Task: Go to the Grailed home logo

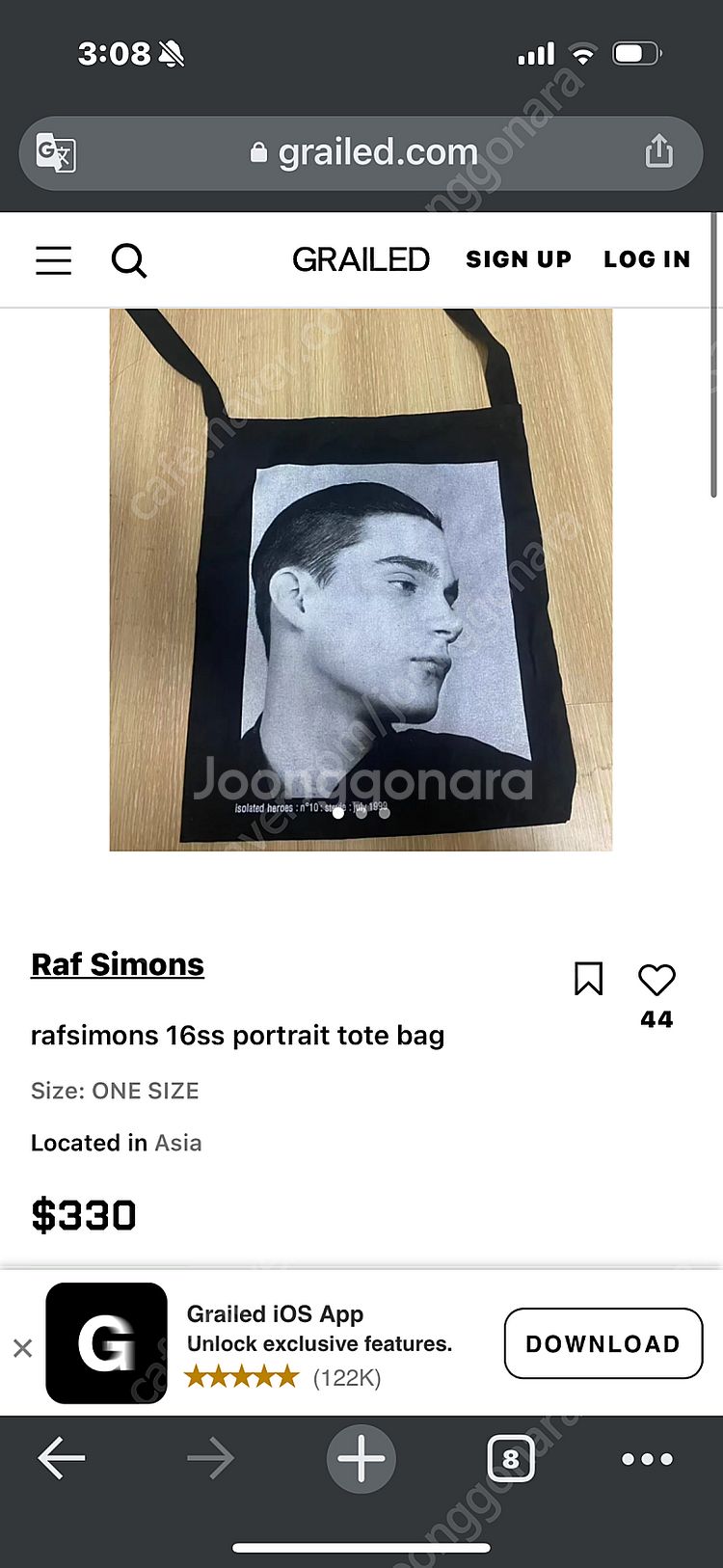Action: (x=361, y=259)
